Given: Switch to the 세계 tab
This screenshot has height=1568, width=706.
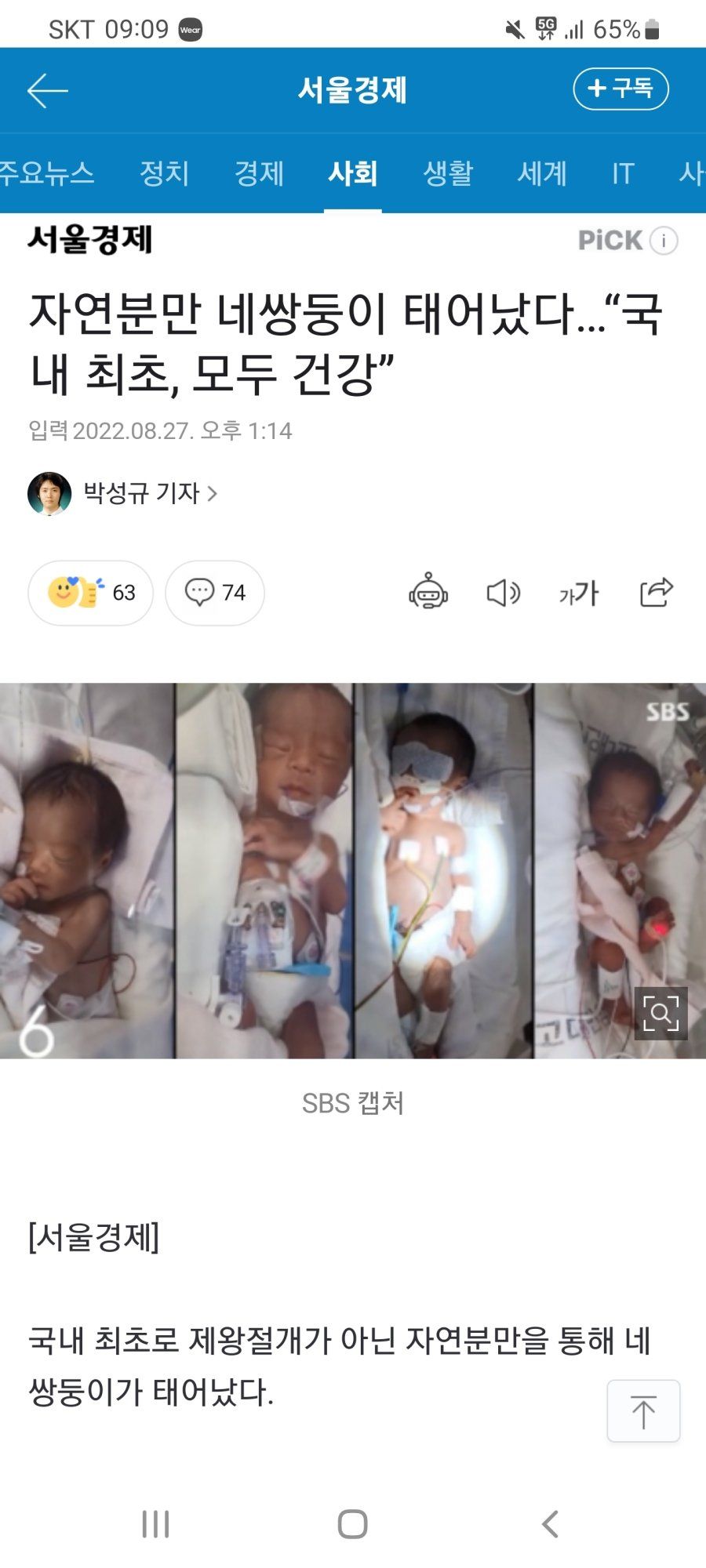Looking at the screenshot, I should click(x=541, y=173).
